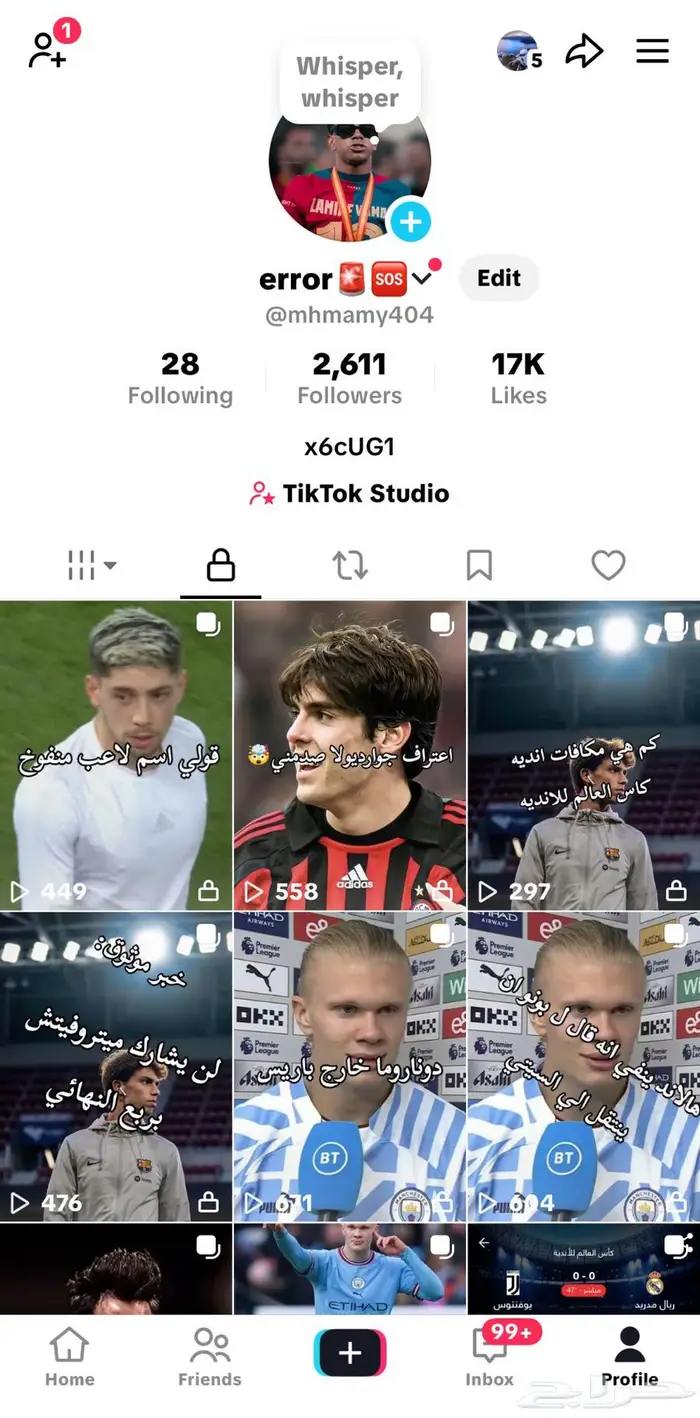The image size is (700, 1418).
Task: Open the private video with 558 views
Action: (x=350, y=755)
